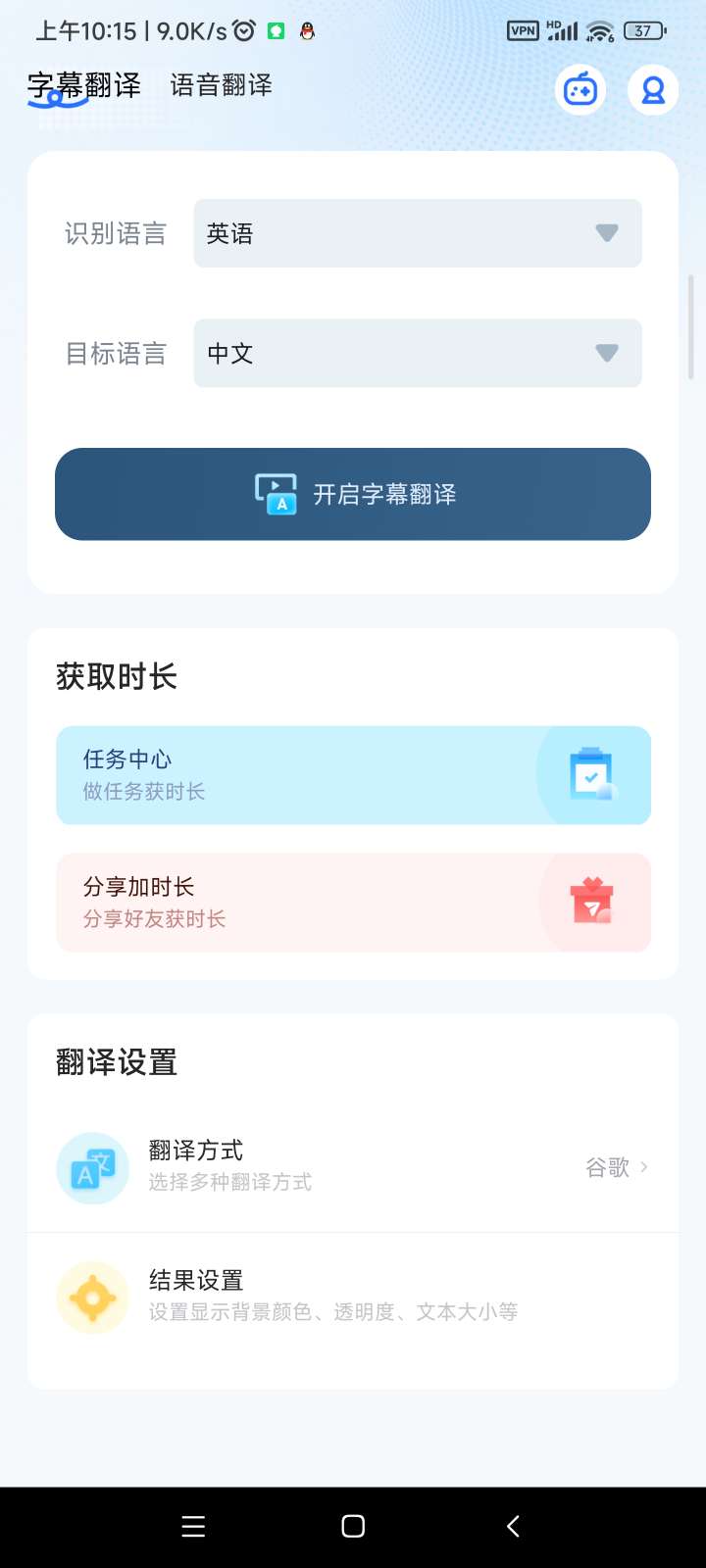Viewport: 706px width, 1568px height.
Task: Open the 任务中心 card
Action: coord(353,775)
